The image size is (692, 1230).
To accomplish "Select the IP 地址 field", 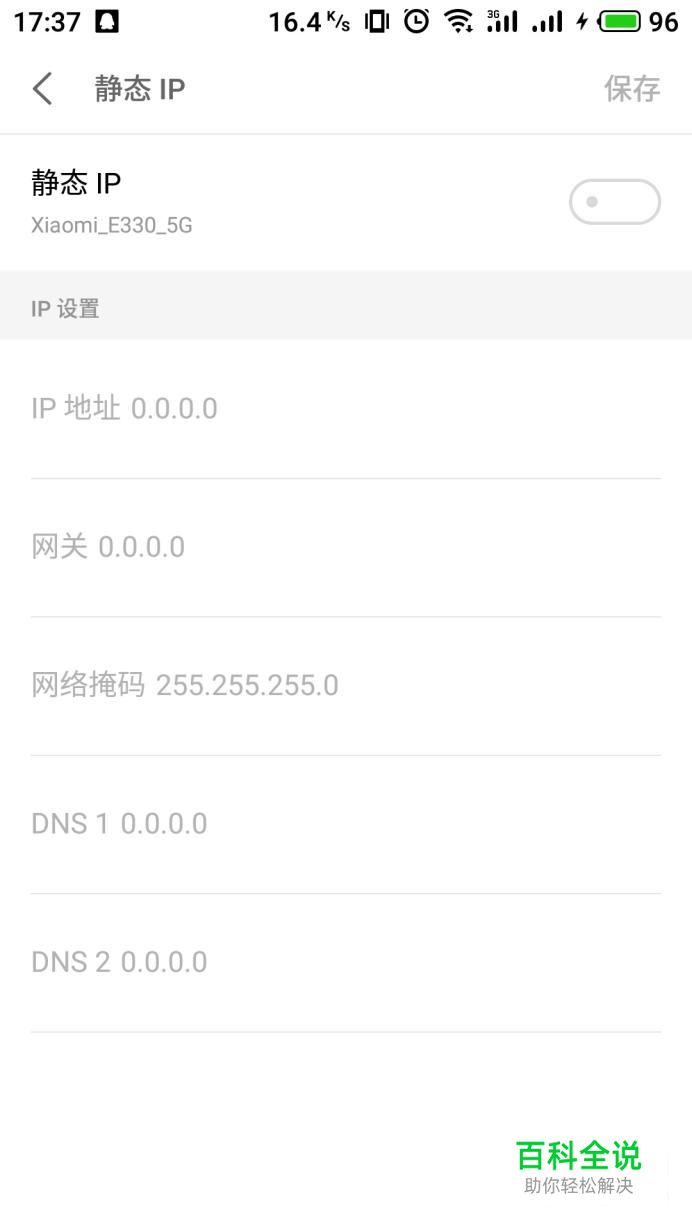I will pos(346,409).
